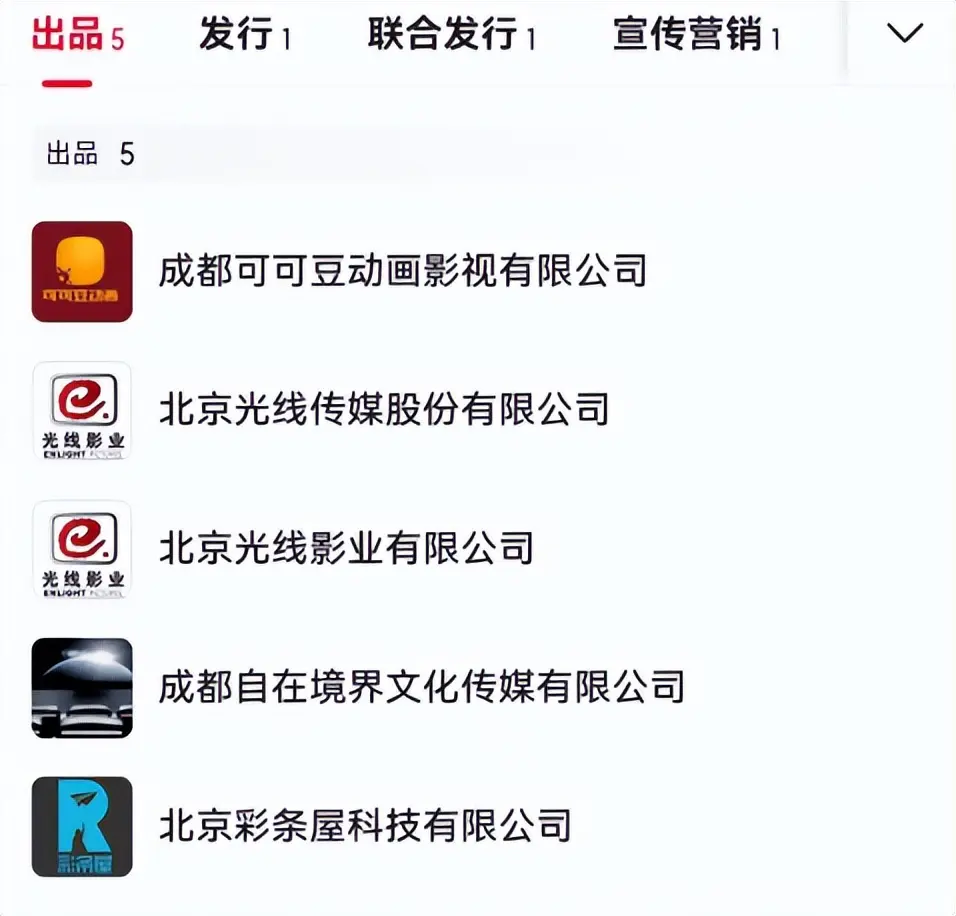Open the 联合发行 tab

point(451,36)
